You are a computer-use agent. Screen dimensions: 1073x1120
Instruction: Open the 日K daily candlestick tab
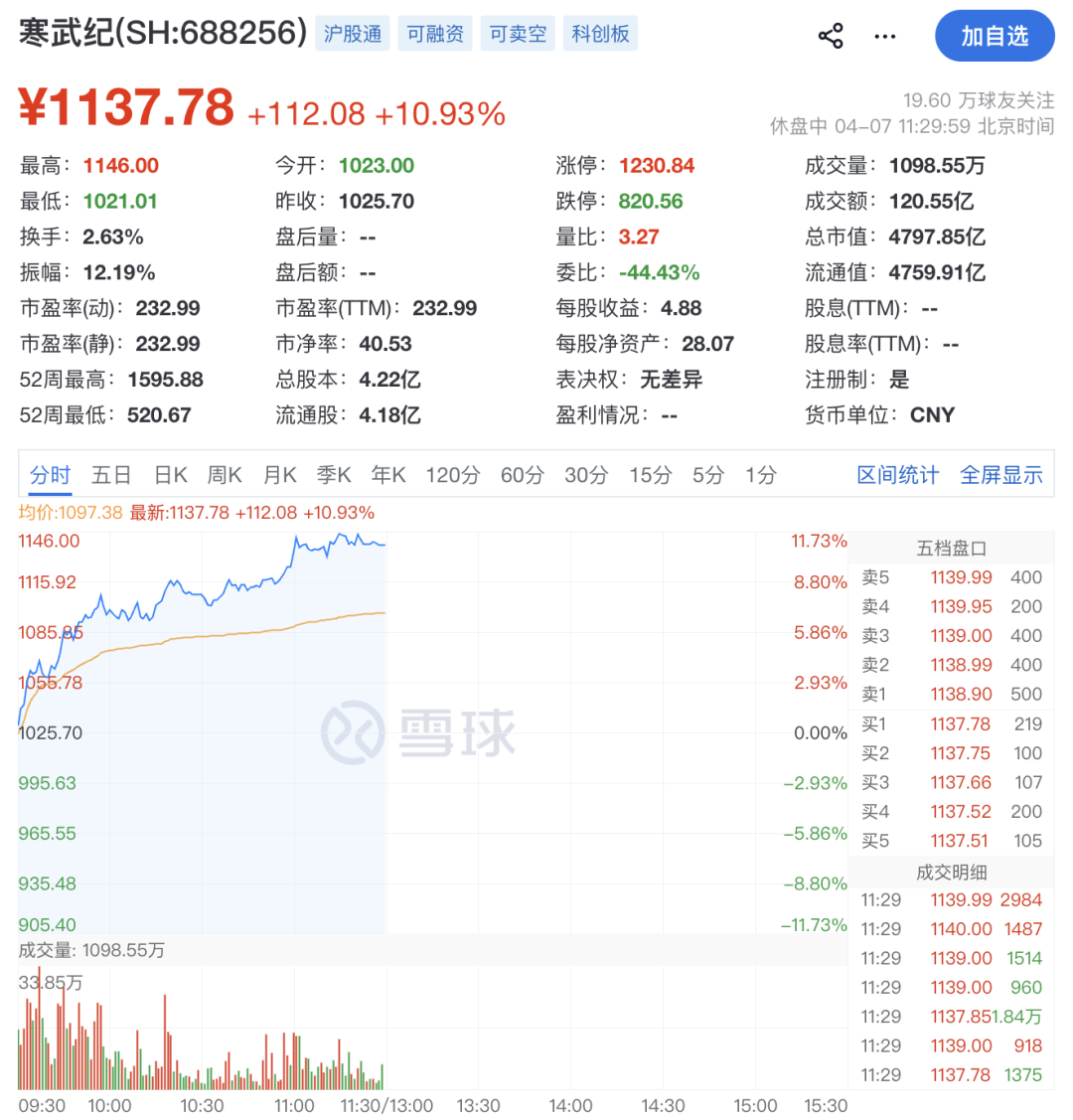pos(170,475)
